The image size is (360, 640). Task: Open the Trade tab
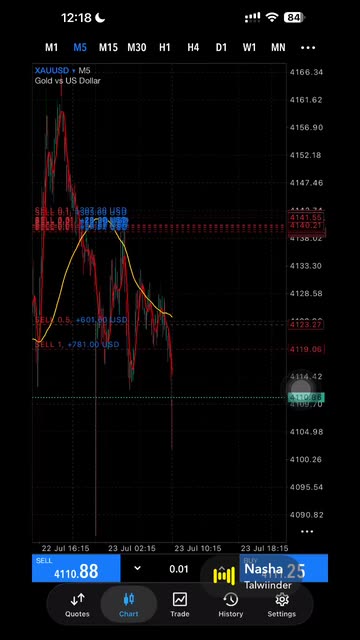(x=180, y=605)
